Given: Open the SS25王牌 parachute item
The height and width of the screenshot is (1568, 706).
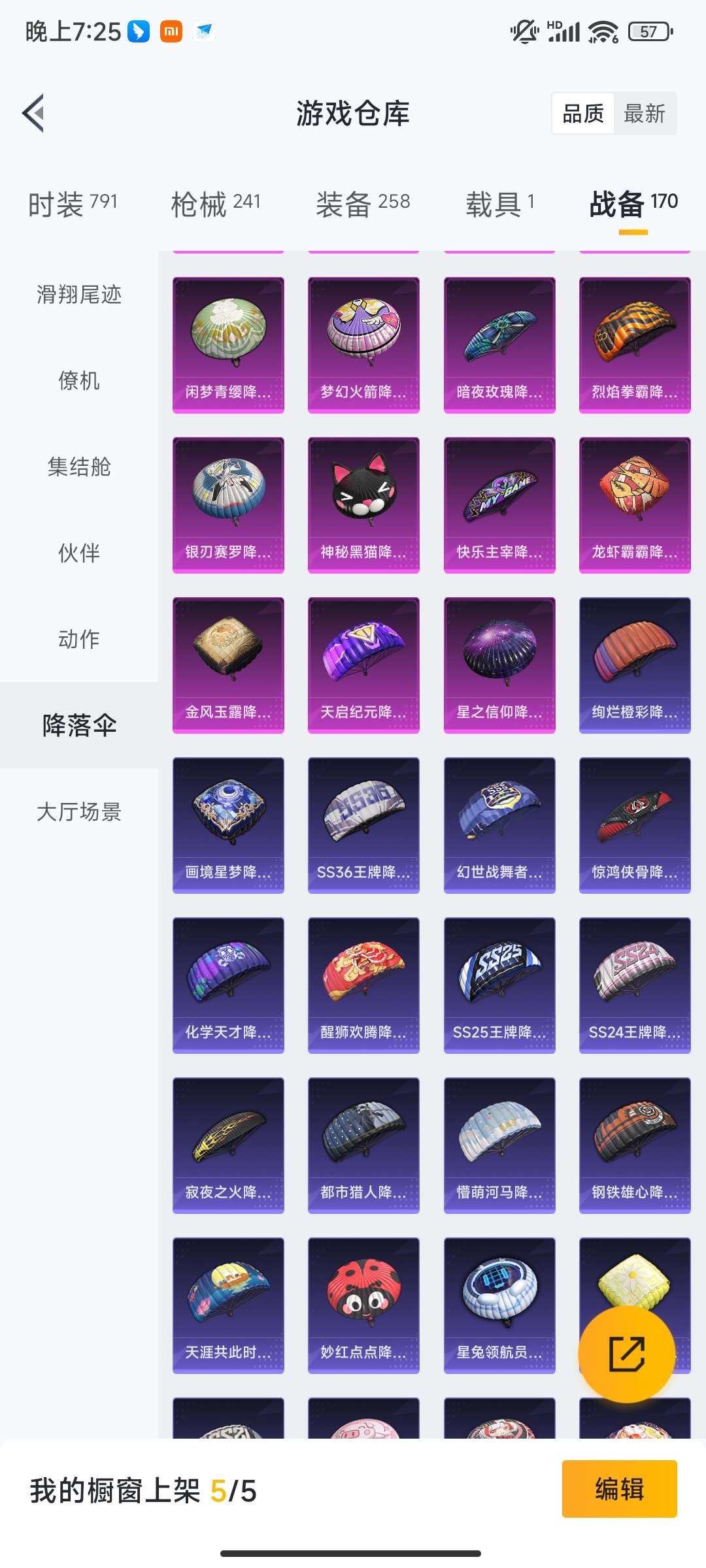Looking at the screenshot, I should pyautogui.click(x=499, y=985).
